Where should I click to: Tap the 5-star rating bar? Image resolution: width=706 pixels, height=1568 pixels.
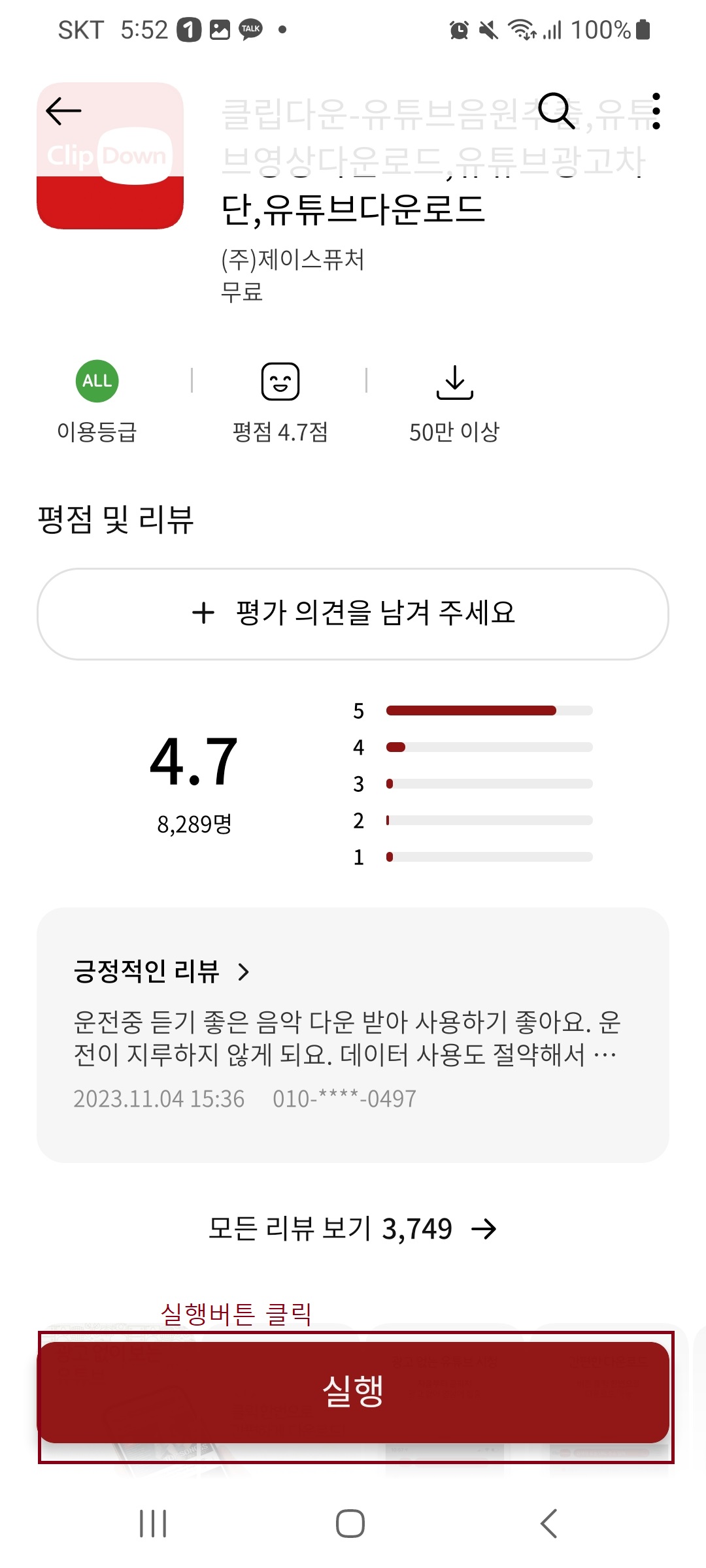point(487,711)
